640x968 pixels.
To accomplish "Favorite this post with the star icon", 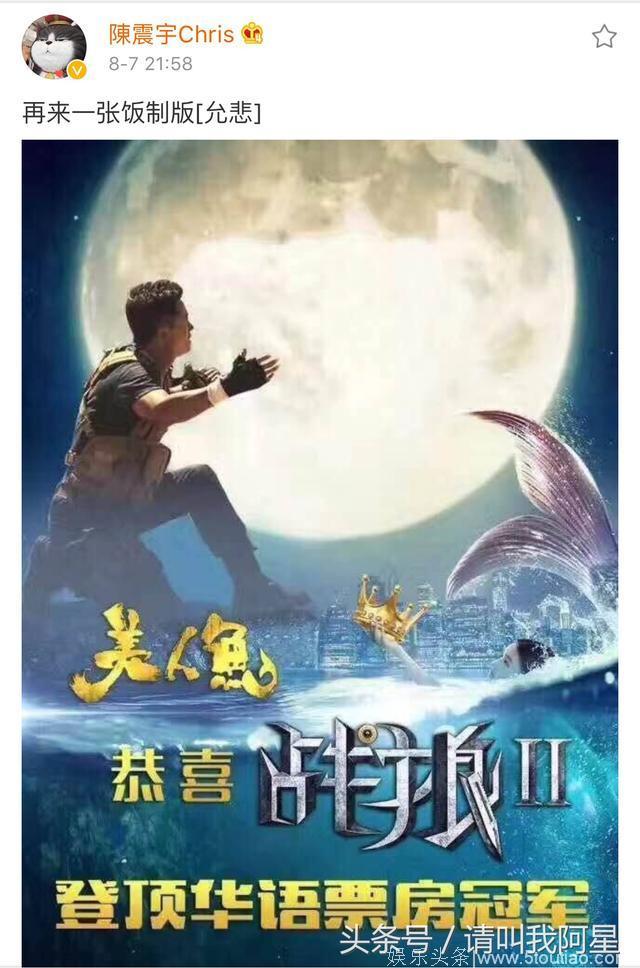I will [604, 38].
